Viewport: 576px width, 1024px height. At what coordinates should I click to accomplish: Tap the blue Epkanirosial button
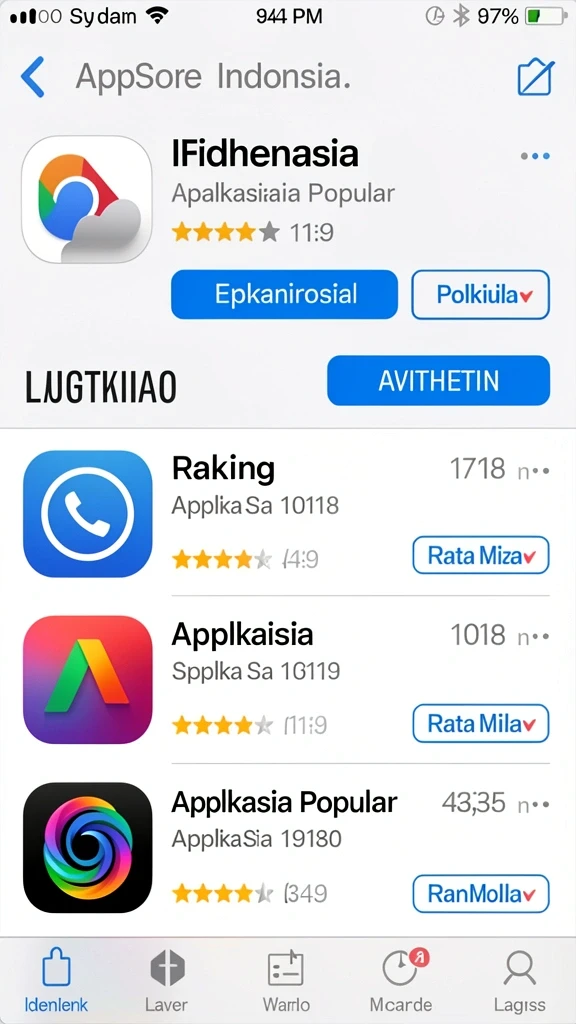click(x=284, y=295)
